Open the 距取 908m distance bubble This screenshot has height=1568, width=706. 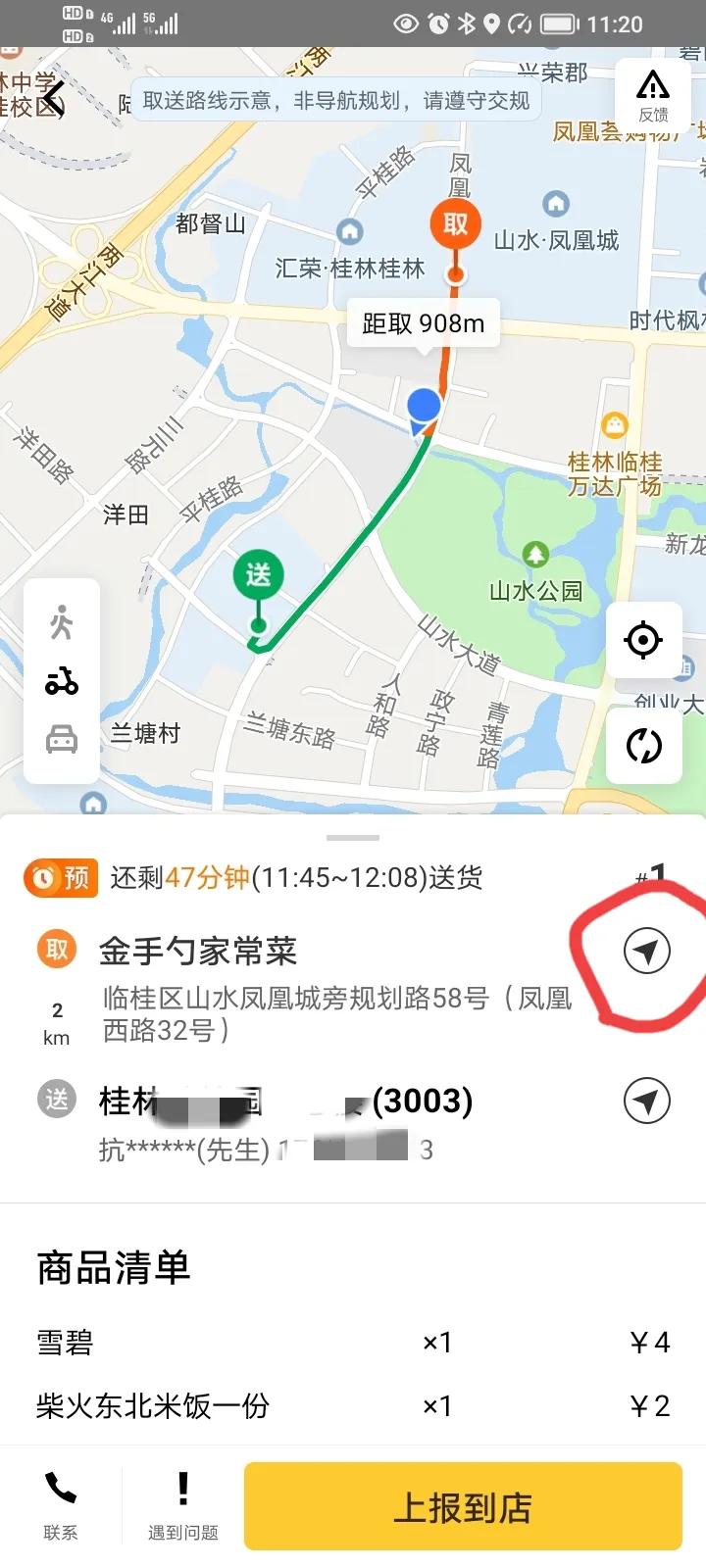pos(424,323)
